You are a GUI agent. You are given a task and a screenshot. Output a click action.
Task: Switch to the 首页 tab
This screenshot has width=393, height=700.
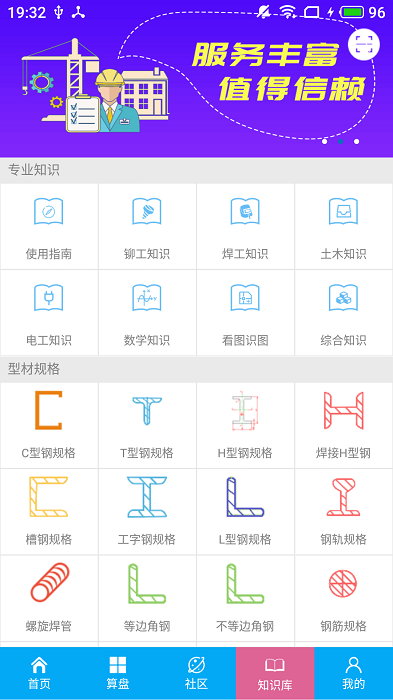tap(39, 673)
